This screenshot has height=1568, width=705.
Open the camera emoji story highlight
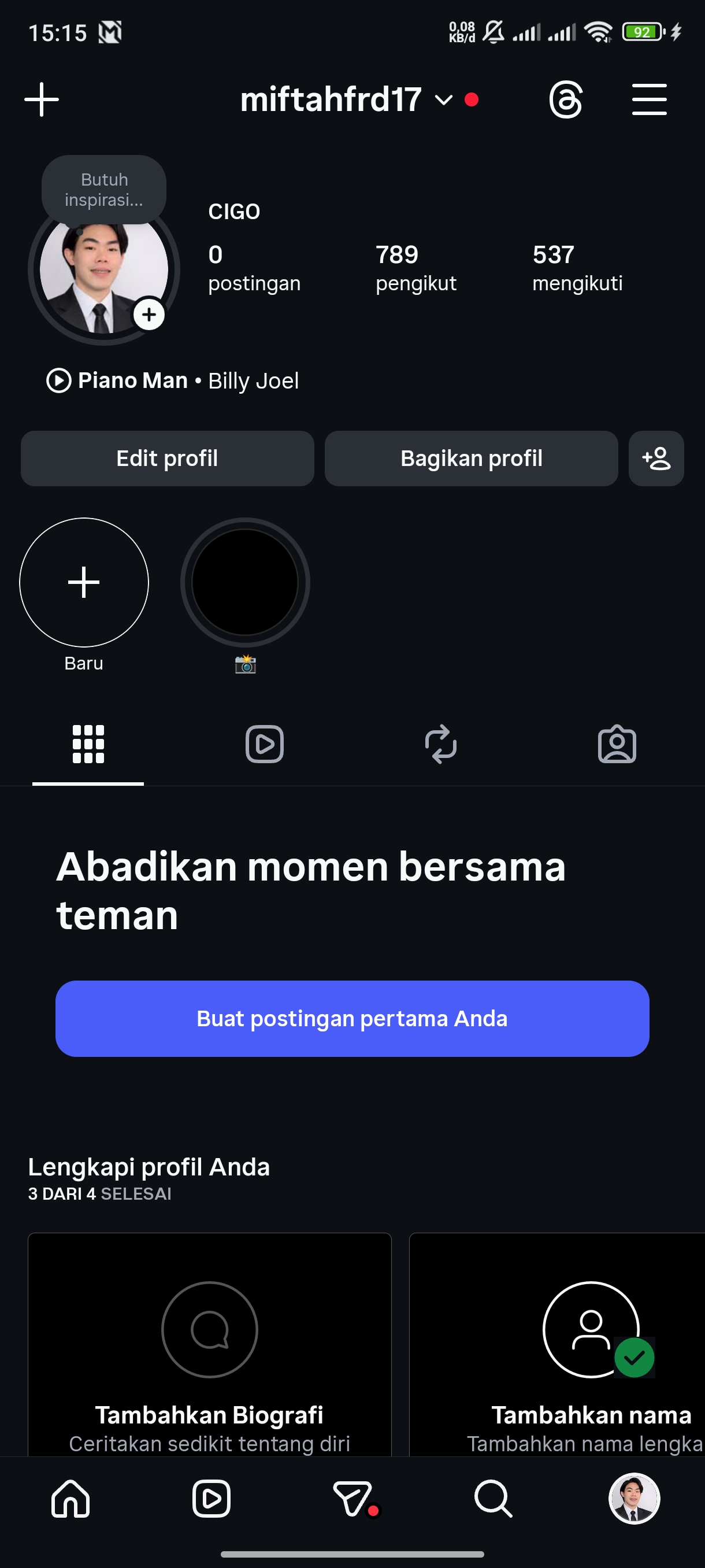click(245, 583)
